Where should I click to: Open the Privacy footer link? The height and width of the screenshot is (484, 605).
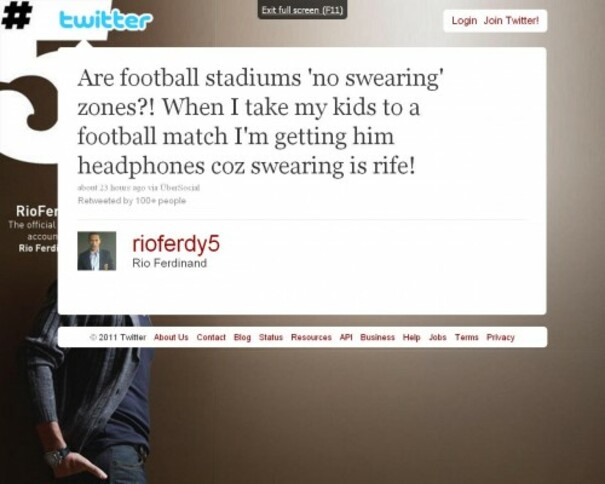point(500,337)
